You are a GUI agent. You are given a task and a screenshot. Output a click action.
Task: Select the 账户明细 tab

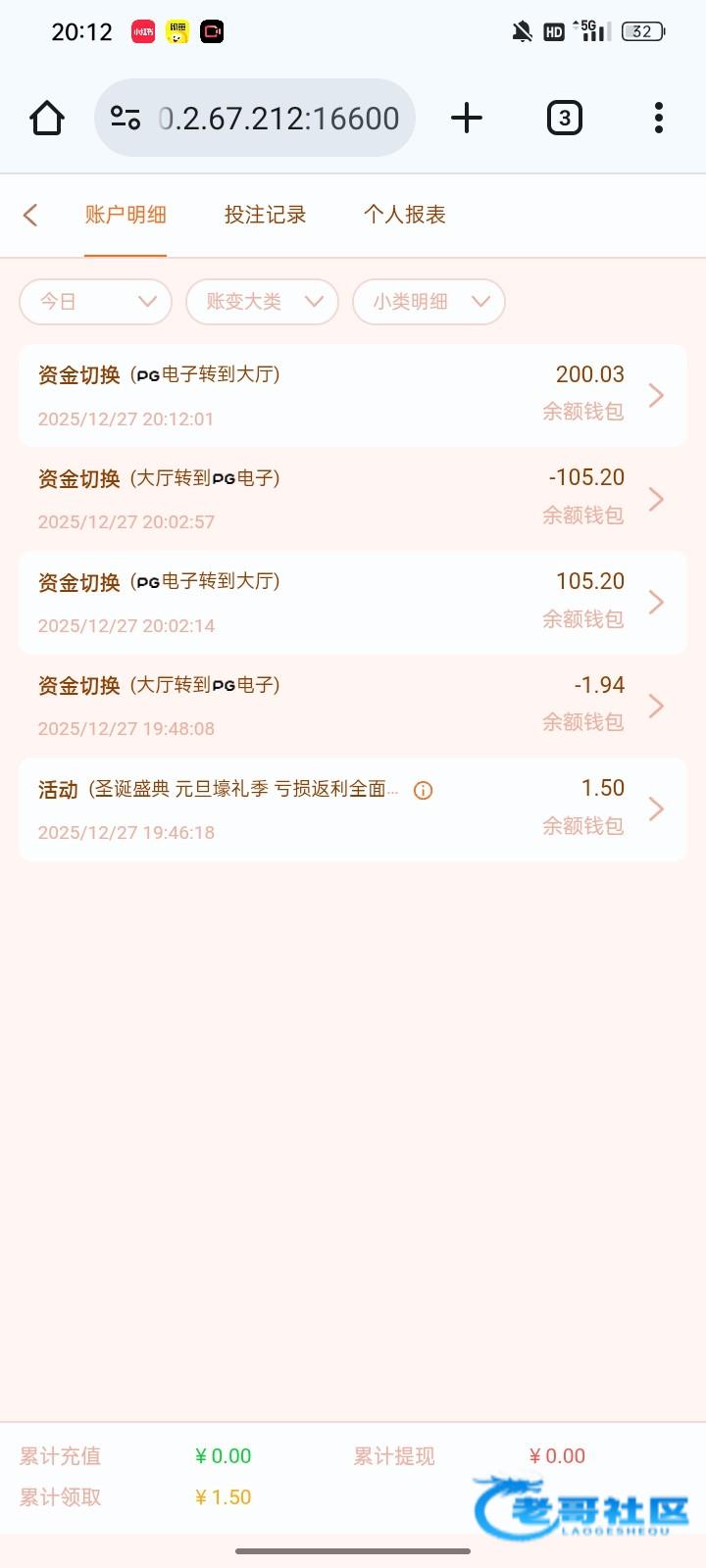click(126, 215)
